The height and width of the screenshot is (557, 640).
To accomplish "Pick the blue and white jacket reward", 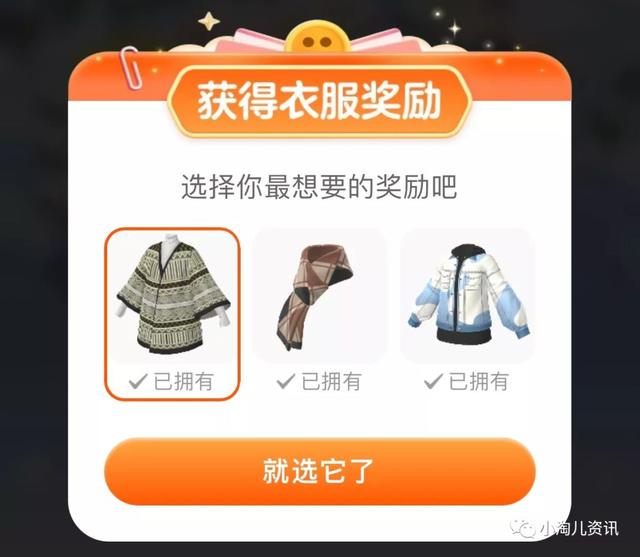I will point(465,297).
